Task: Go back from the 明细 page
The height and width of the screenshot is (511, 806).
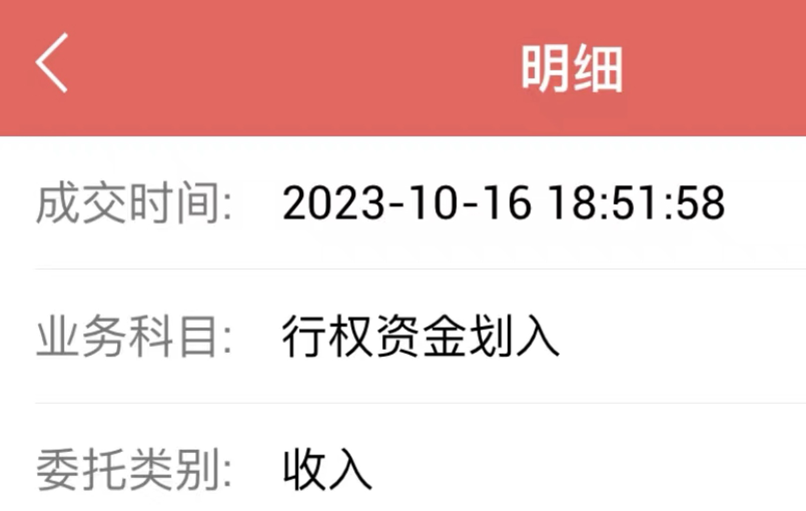Action: click(52, 62)
